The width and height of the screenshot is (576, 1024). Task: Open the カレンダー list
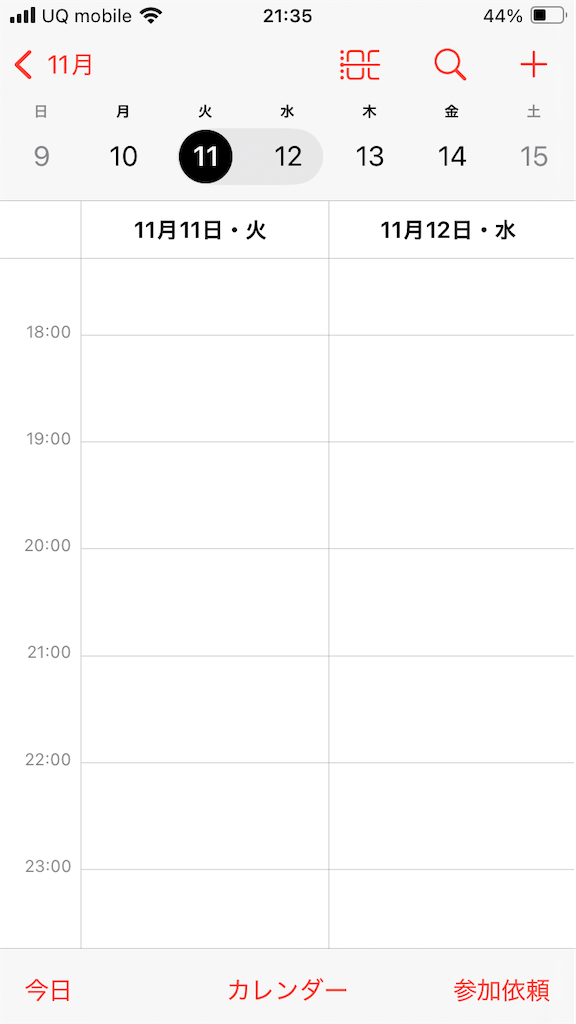tap(287, 990)
